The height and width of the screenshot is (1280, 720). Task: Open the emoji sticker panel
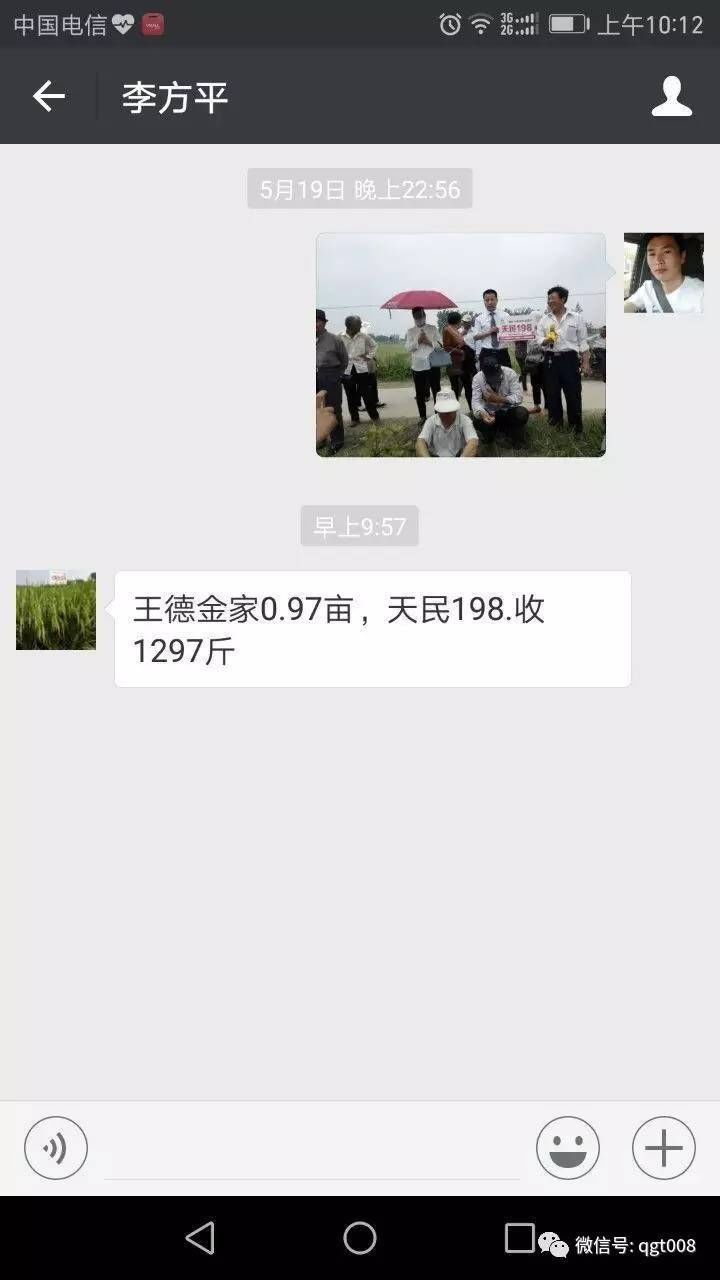[568, 1148]
